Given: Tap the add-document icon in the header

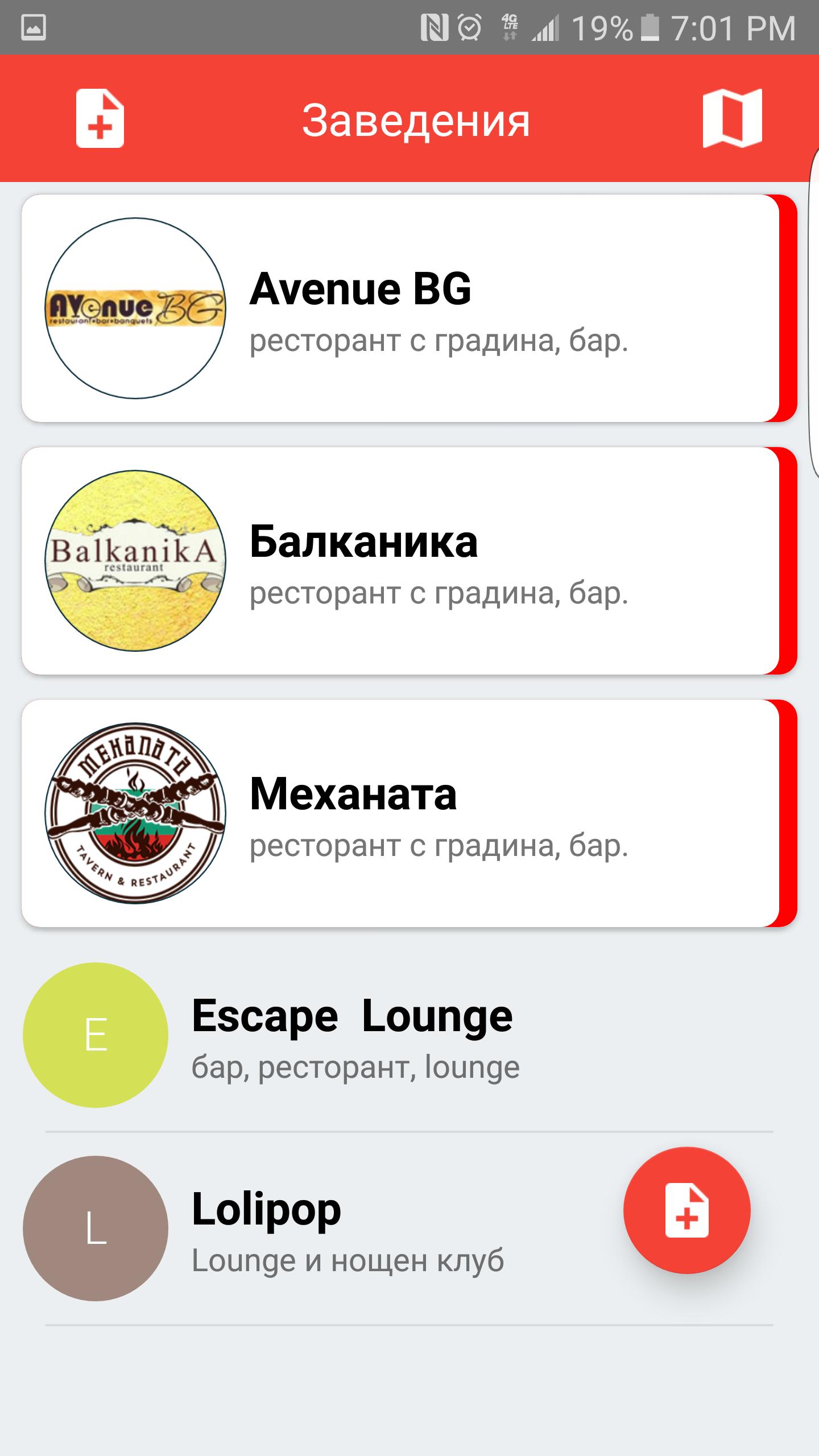Looking at the screenshot, I should [100, 118].
